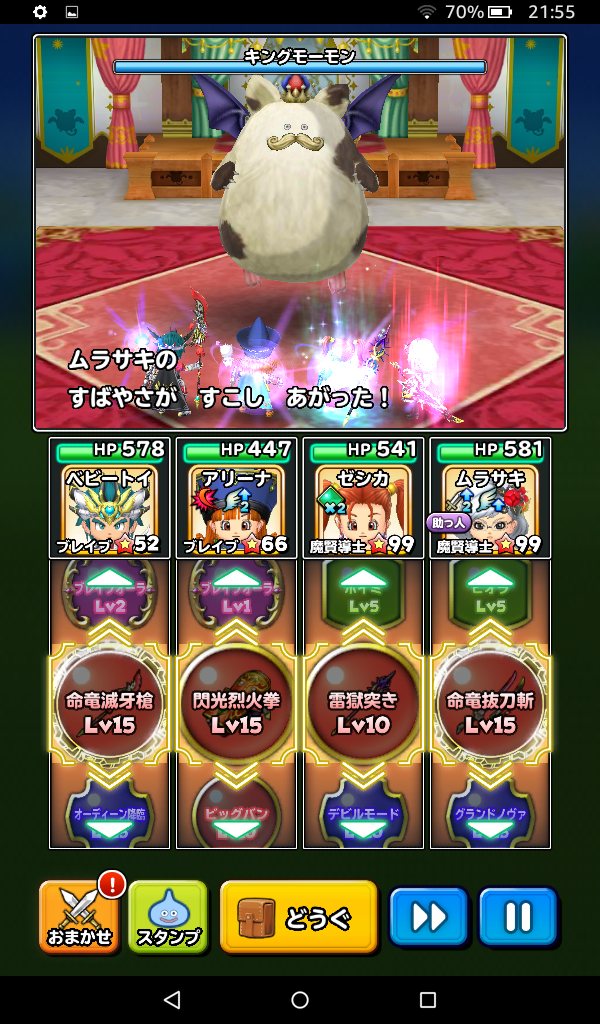Image resolution: width=600 pixels, height=1024 pixels.
Task: Choose the グランドノヴァ skill
Action: tap(490, 813)
